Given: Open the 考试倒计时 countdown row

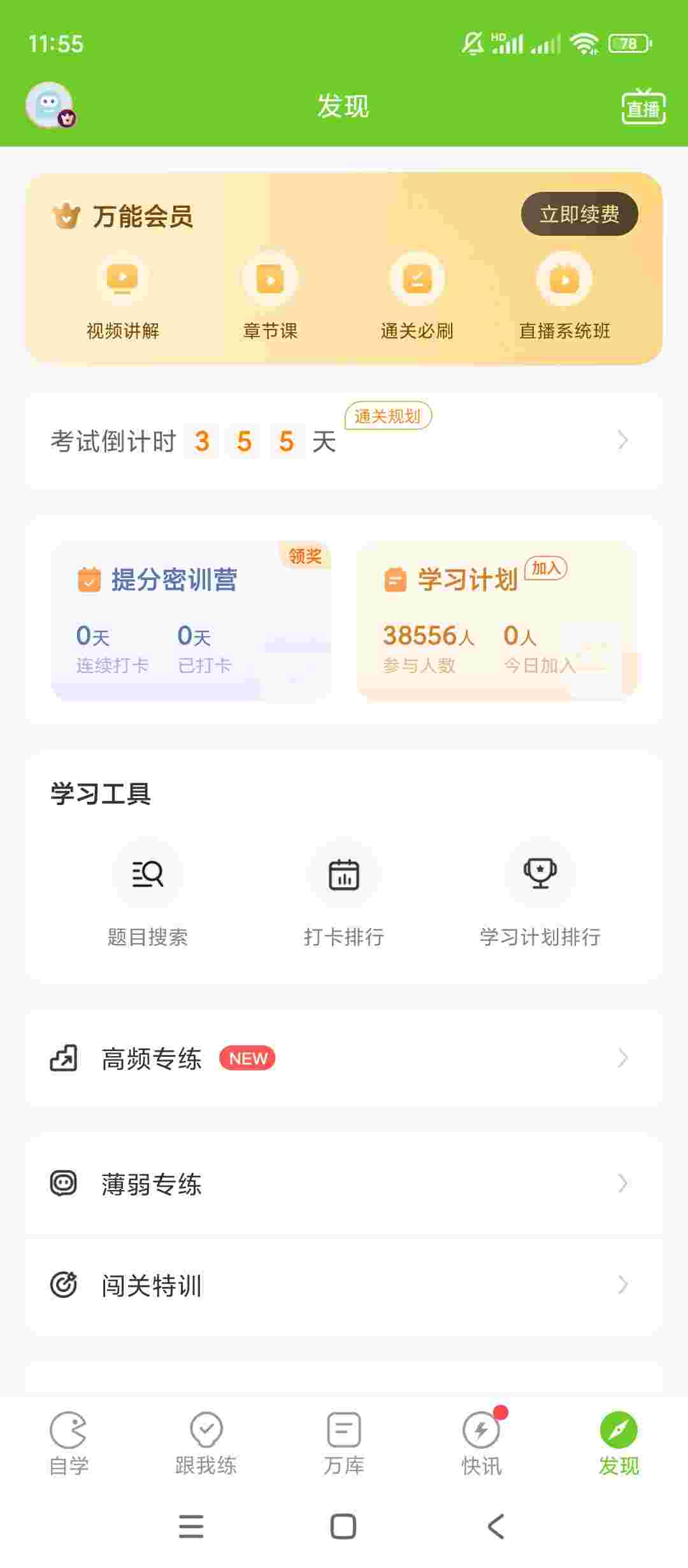Looking at the screenshot, I should tap(344, 441).
